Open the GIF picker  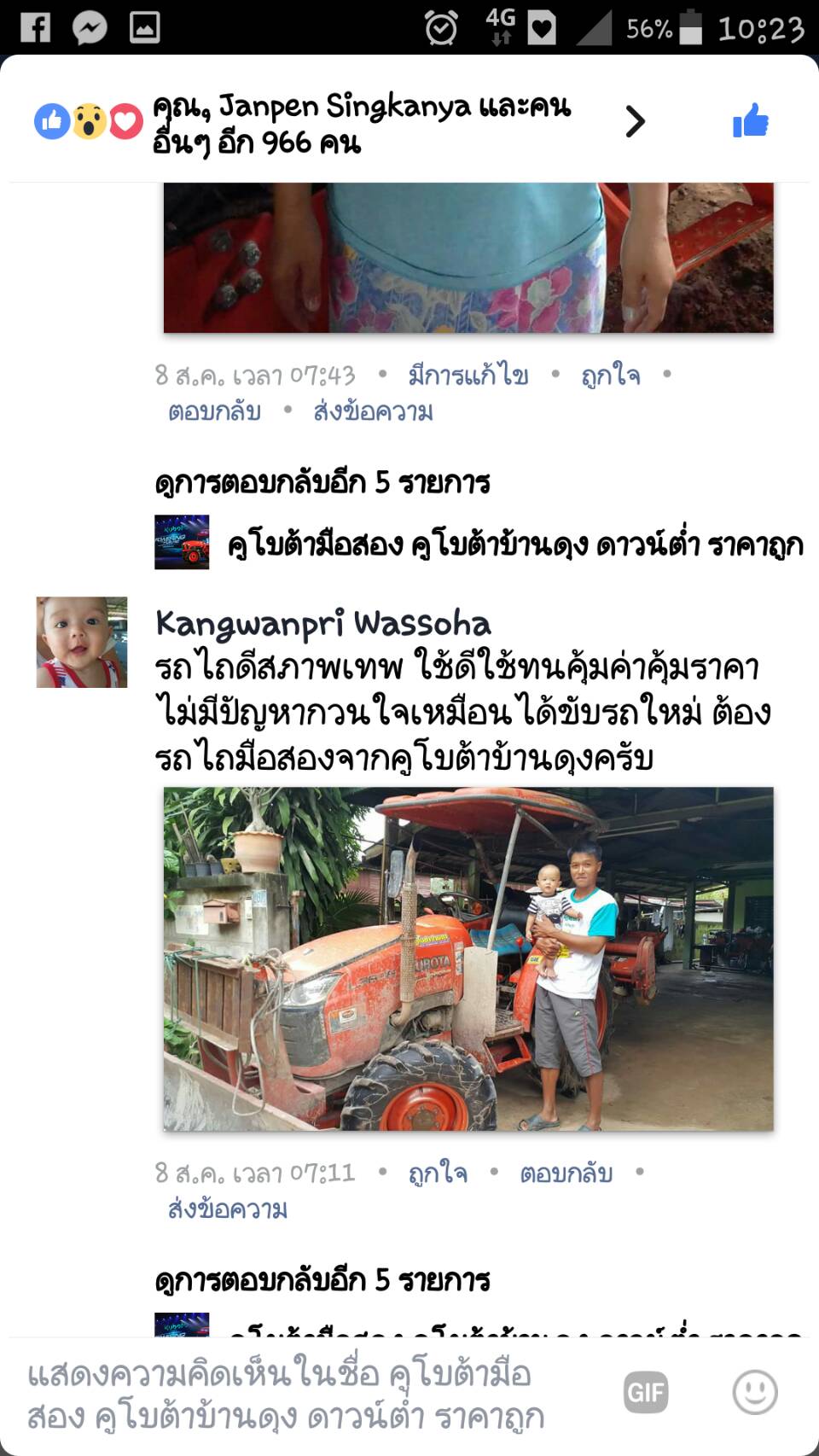646,1393
